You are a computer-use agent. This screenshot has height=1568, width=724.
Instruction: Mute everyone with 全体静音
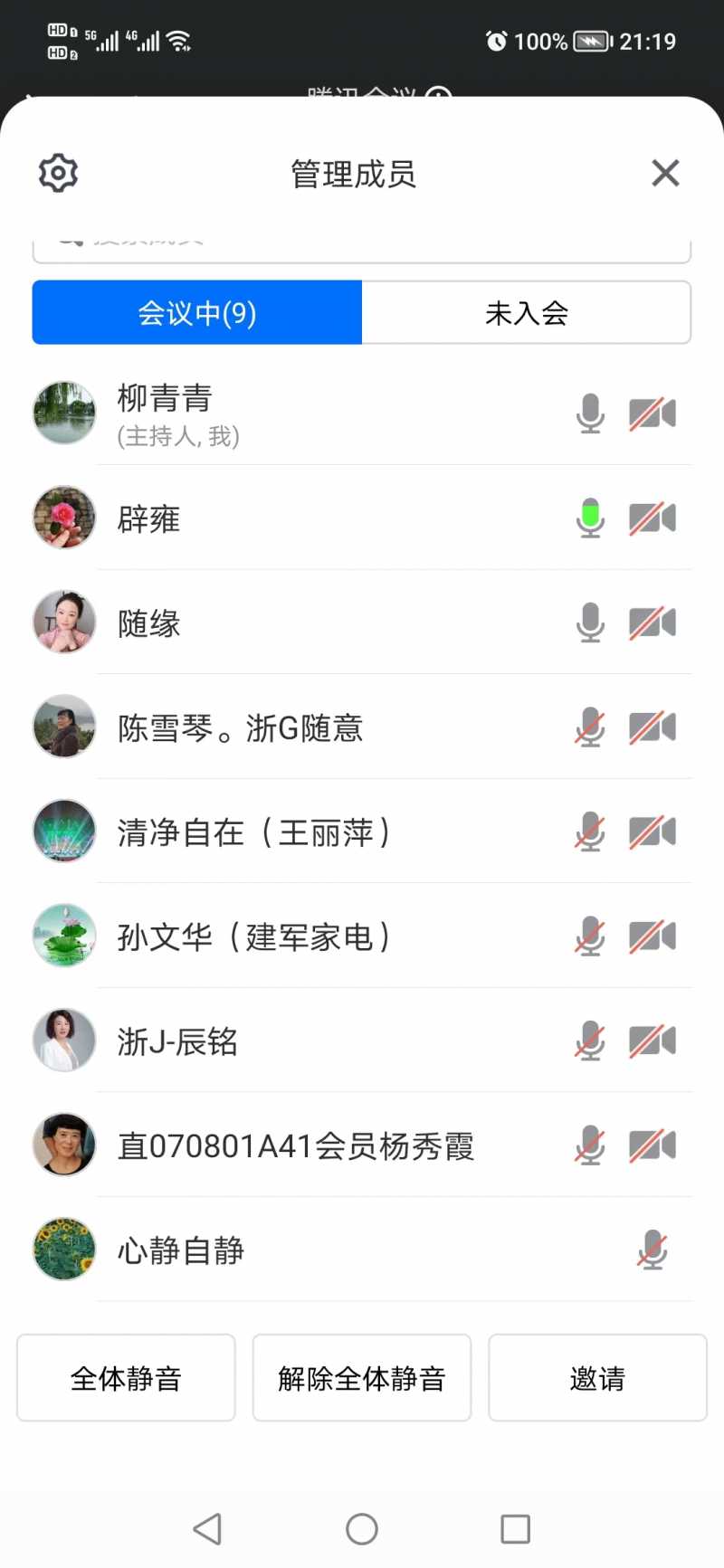(x=126, y=1378)
